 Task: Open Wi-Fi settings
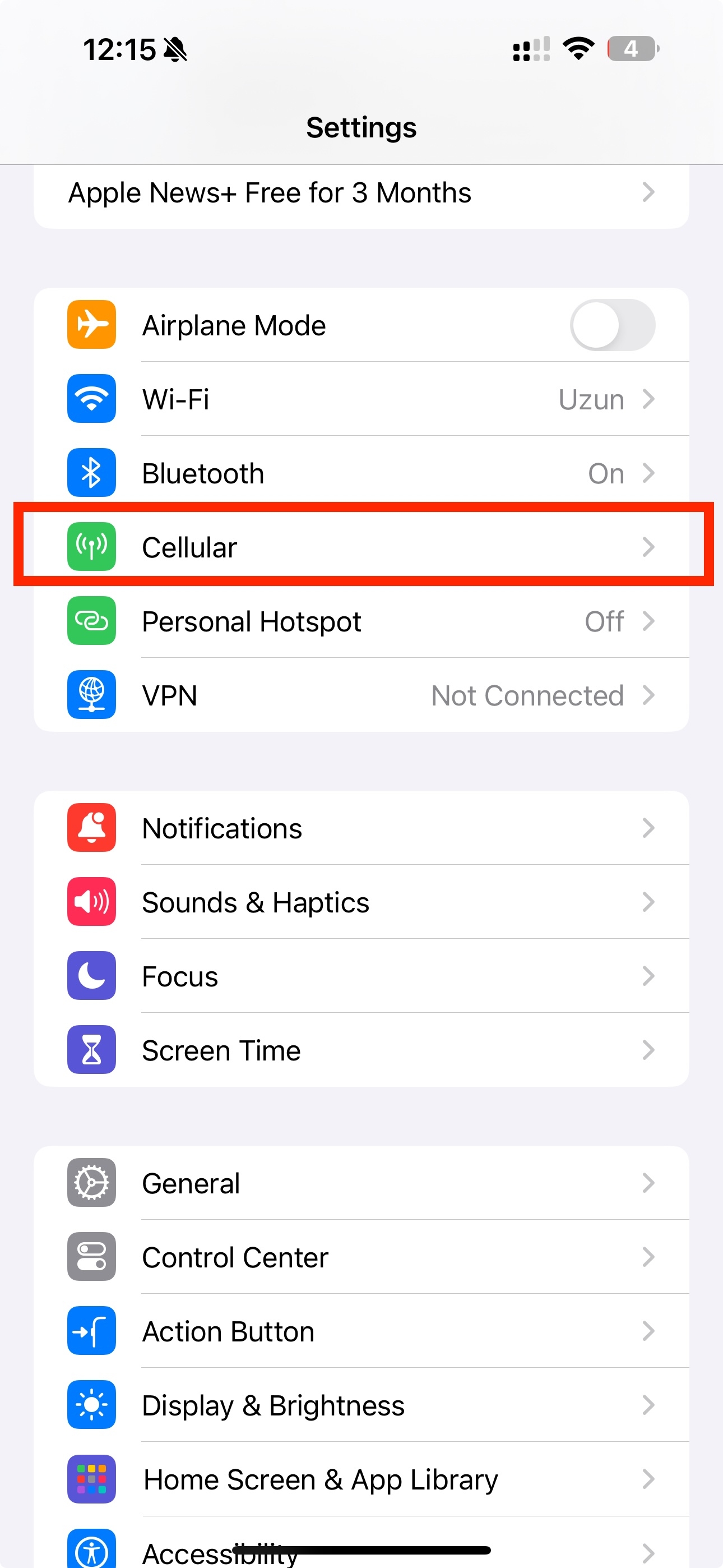coord(360,399)
